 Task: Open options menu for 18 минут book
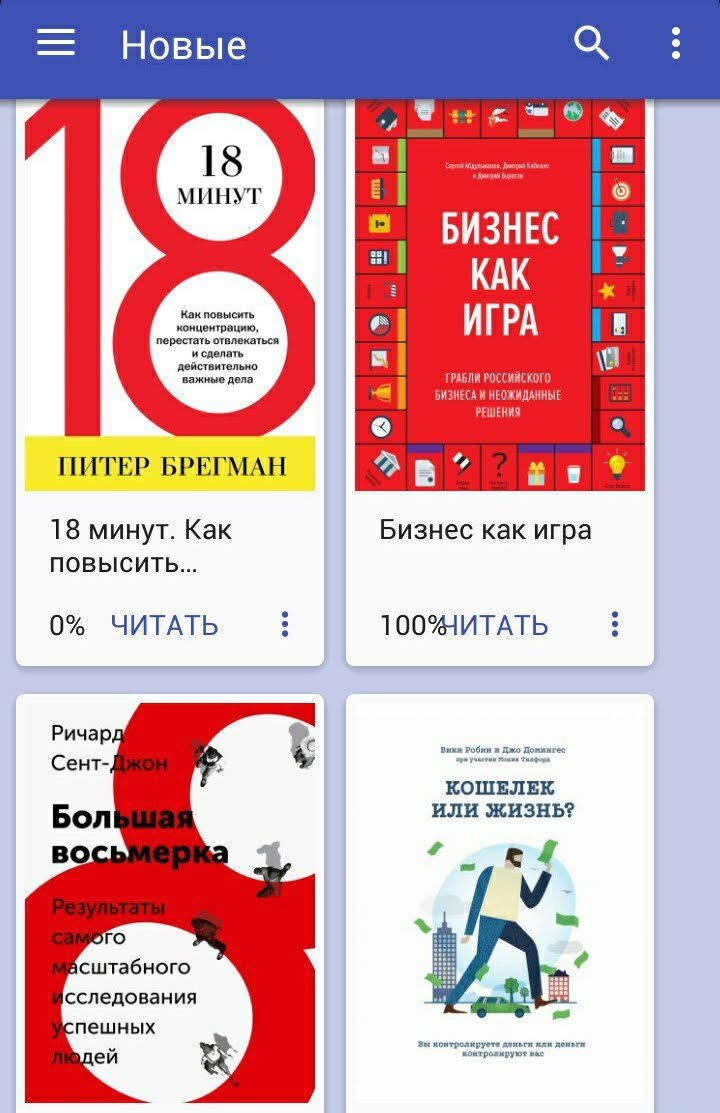tap(285, 625)
